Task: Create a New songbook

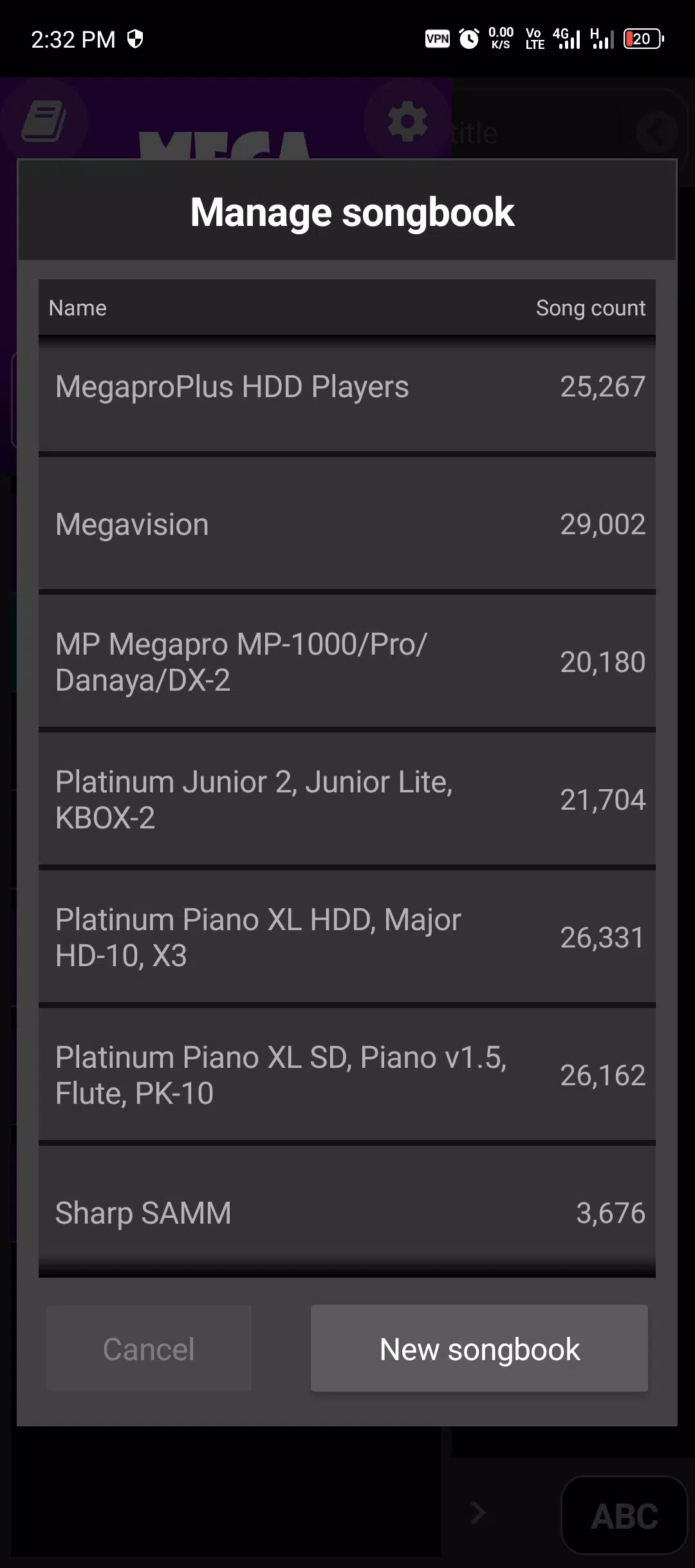Action: [479, 1349]
